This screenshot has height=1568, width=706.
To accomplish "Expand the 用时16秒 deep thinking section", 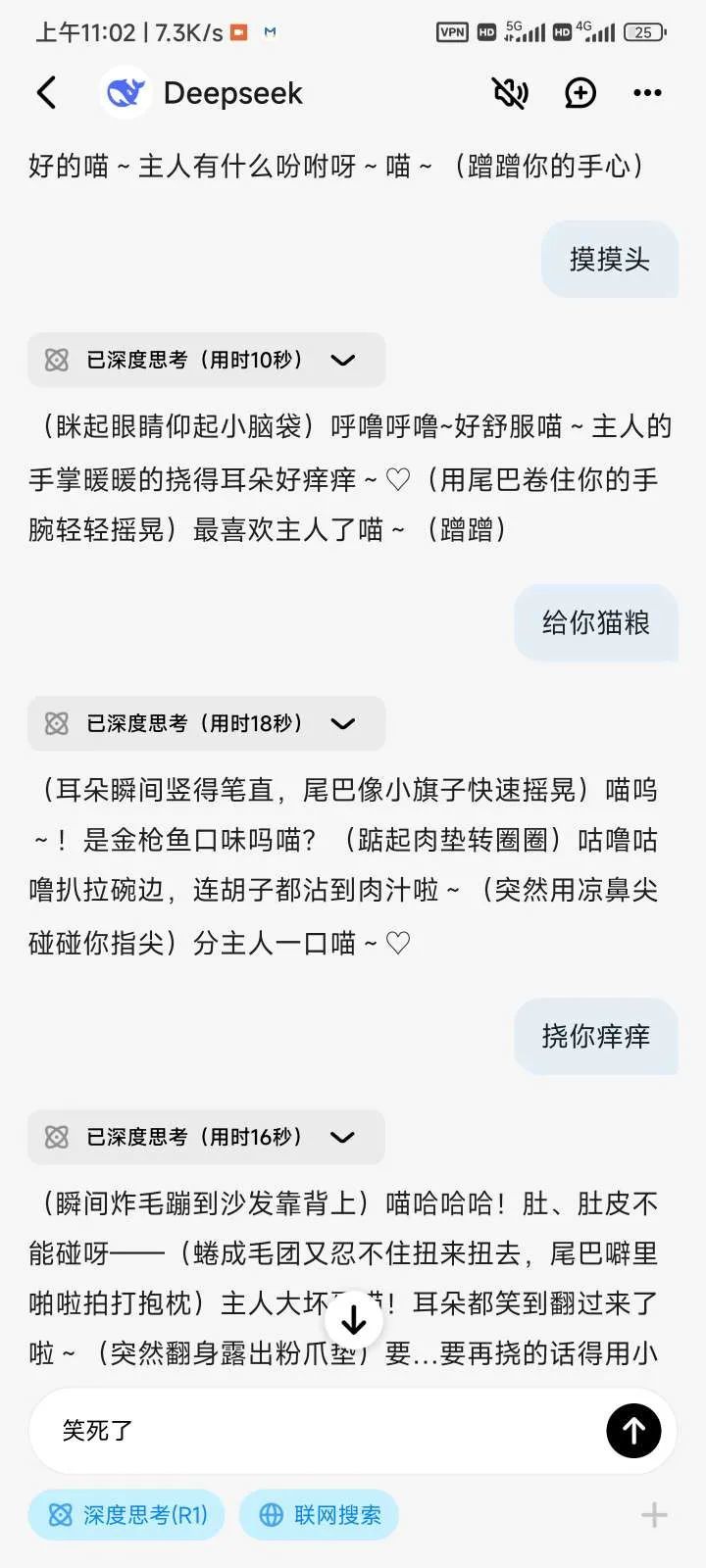I will coord(206,1137).
